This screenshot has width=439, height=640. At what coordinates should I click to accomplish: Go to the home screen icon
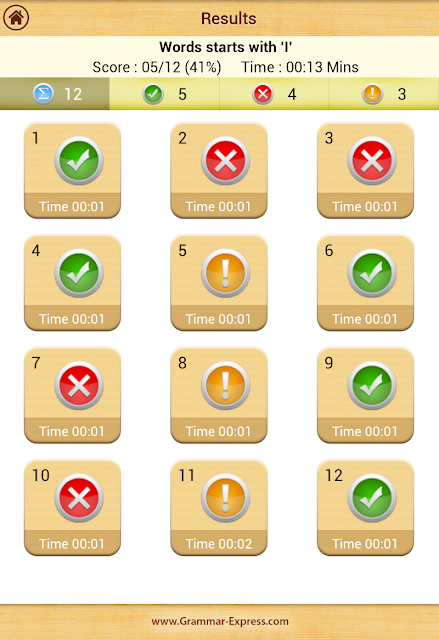16,18
